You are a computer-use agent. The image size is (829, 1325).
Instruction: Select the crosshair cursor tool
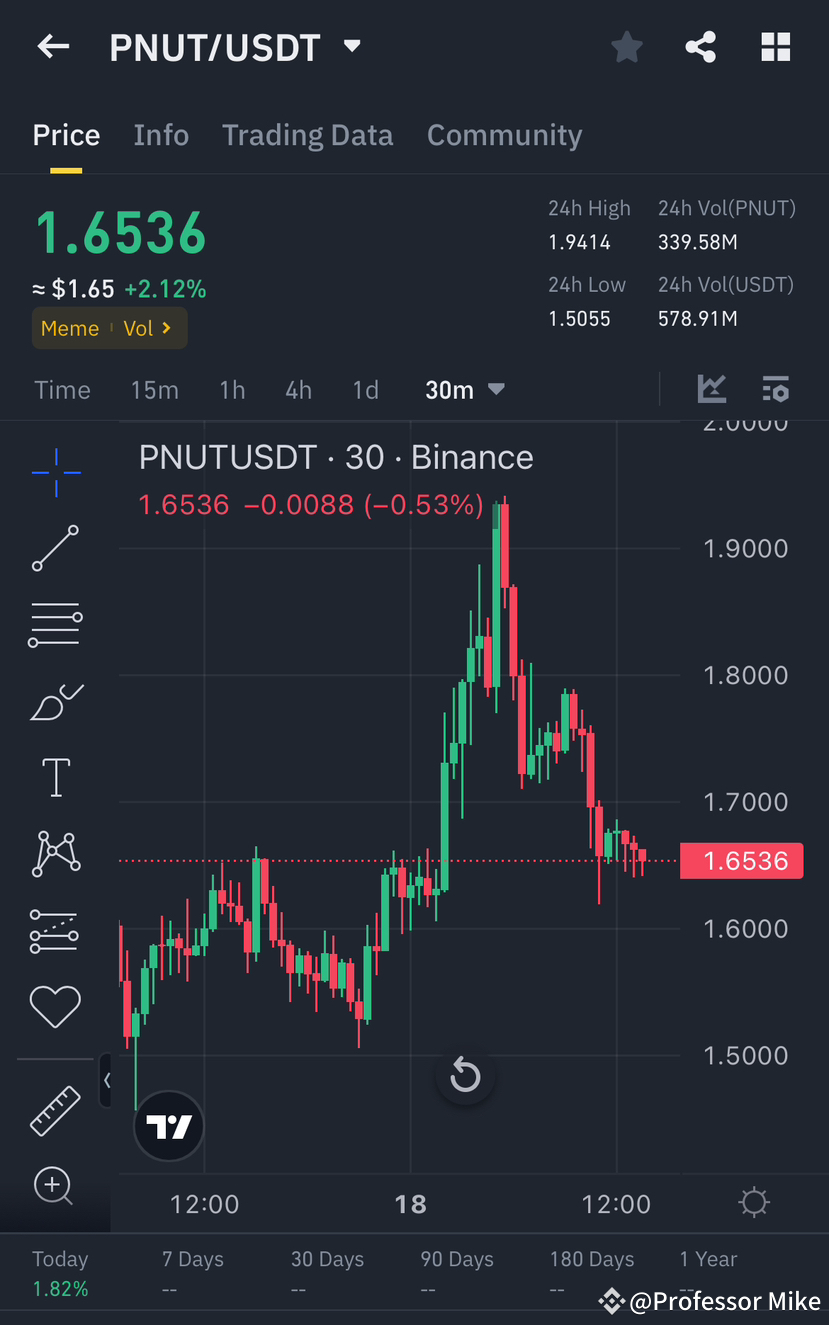tap(55, 472)
